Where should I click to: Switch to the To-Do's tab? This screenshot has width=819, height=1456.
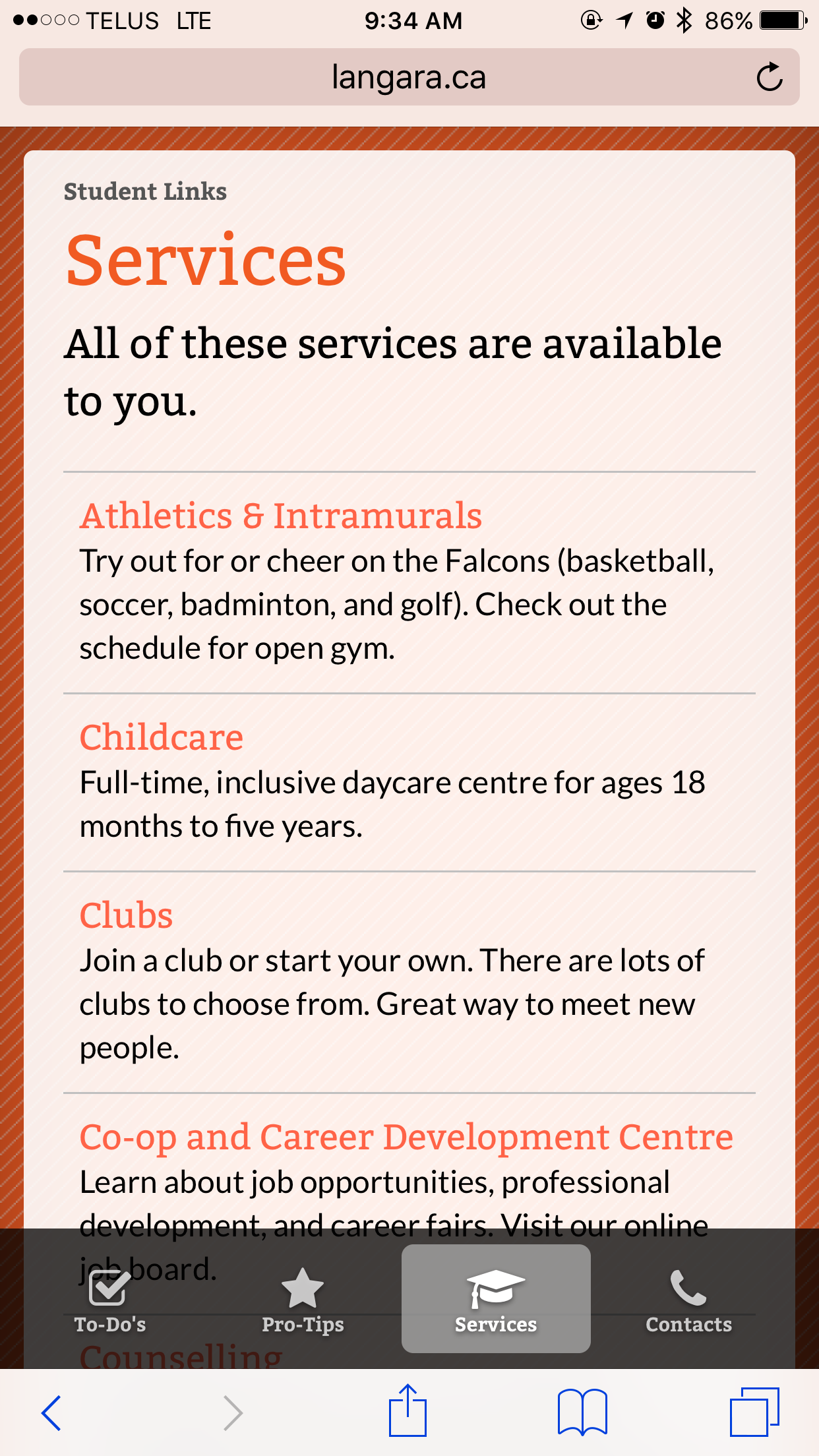(109, 1300)
